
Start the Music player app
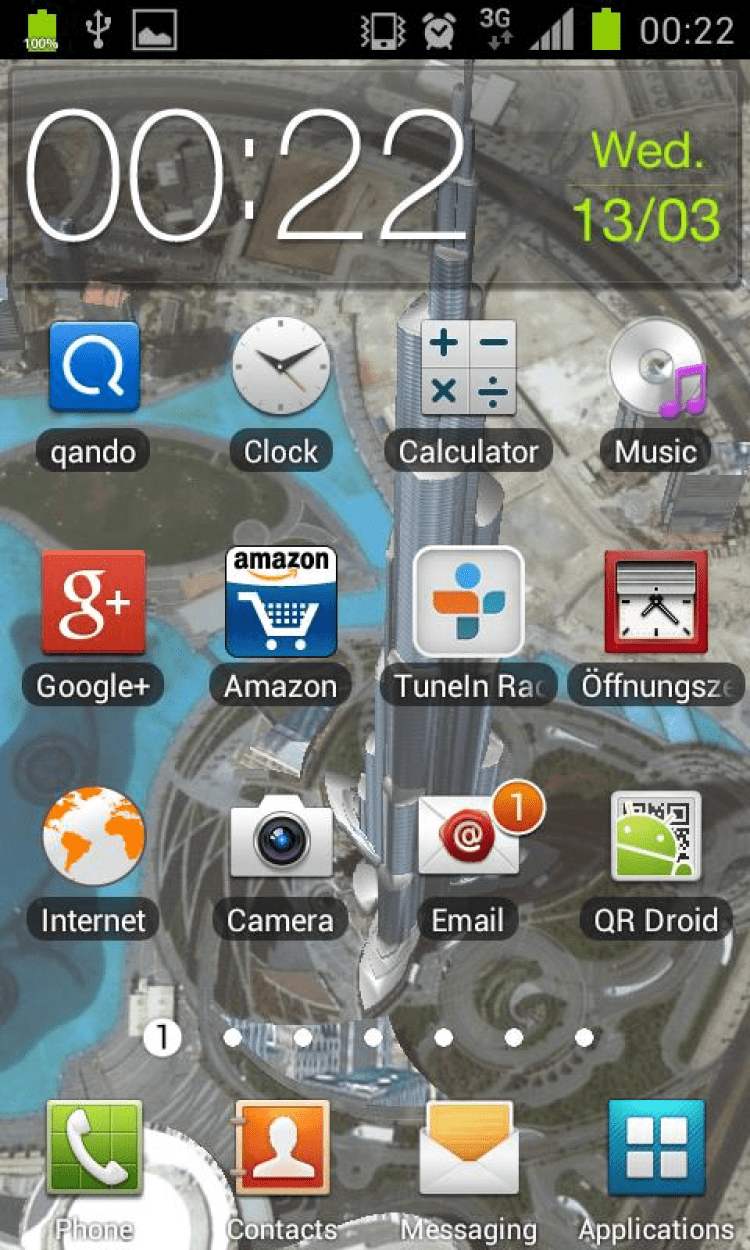656,368
